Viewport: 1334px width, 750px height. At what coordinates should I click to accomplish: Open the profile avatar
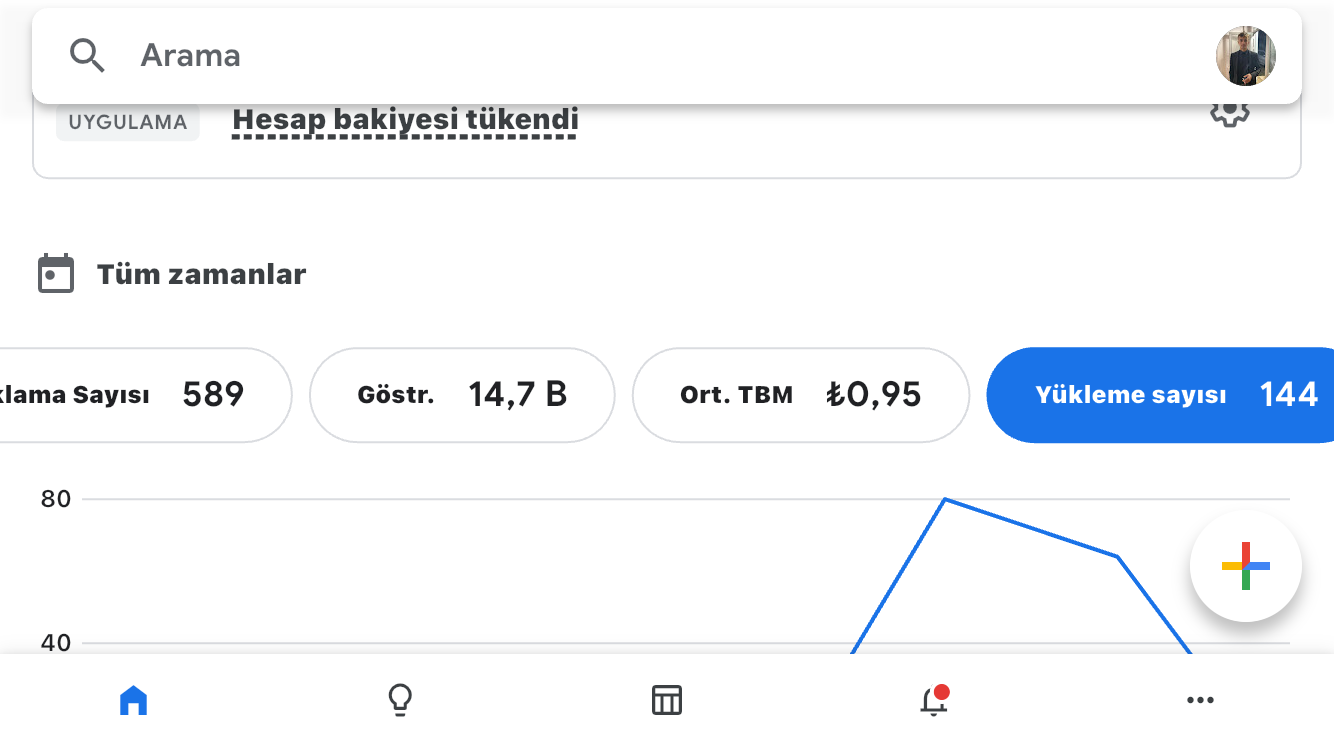[1245, 56]
